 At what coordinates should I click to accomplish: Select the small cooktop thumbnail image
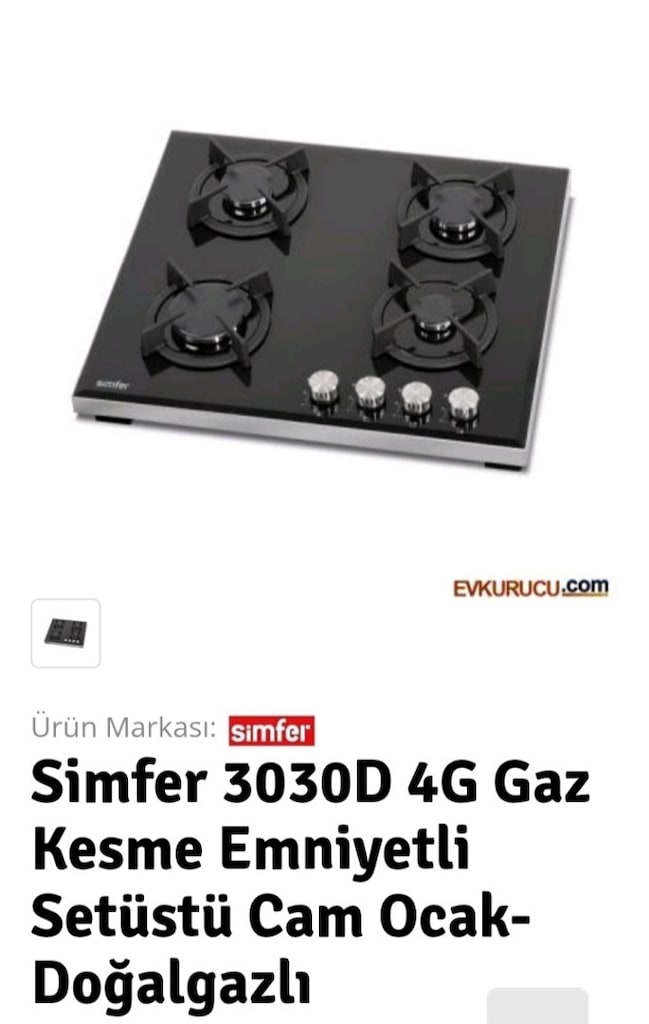click(66, 633)
